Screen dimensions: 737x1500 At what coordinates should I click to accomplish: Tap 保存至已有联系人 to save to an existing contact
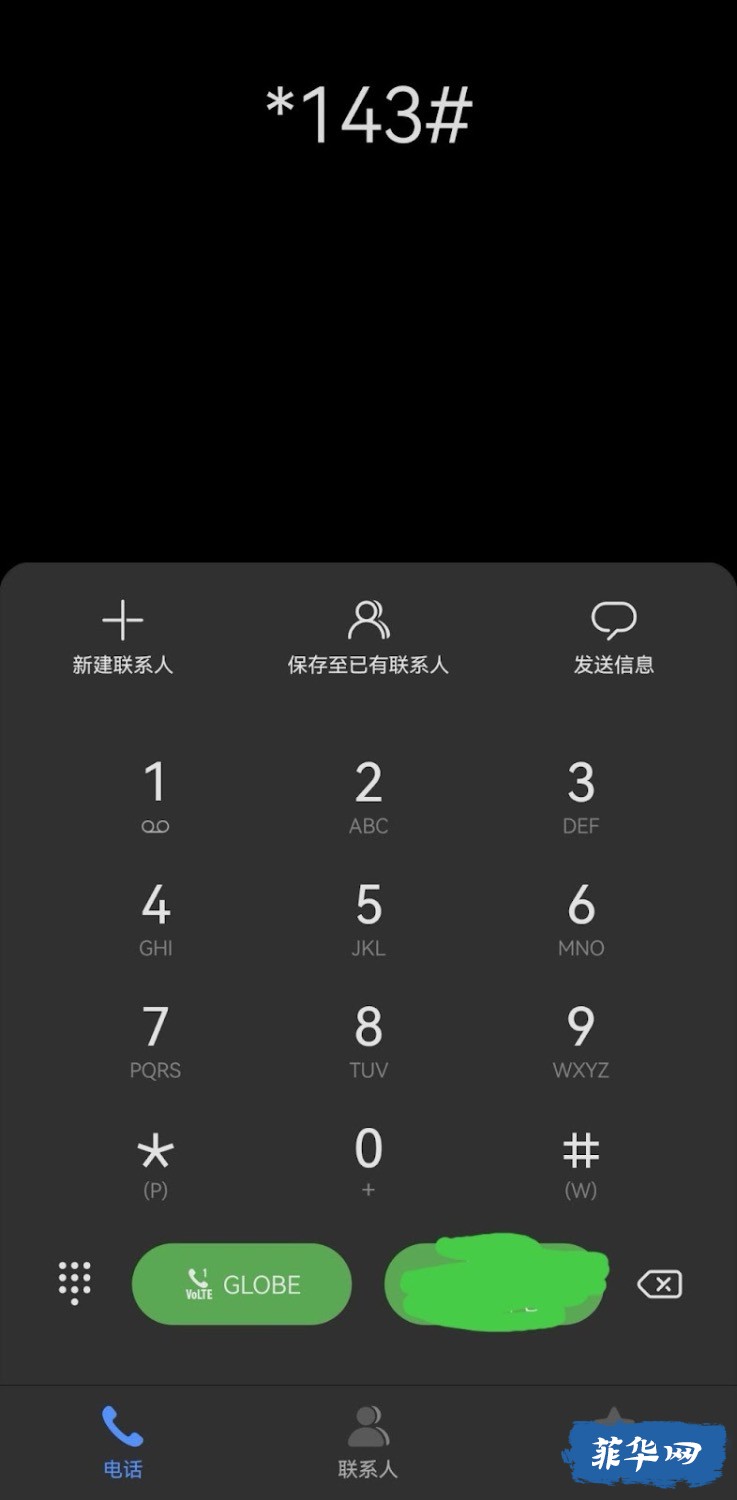[x=368, y=638]
